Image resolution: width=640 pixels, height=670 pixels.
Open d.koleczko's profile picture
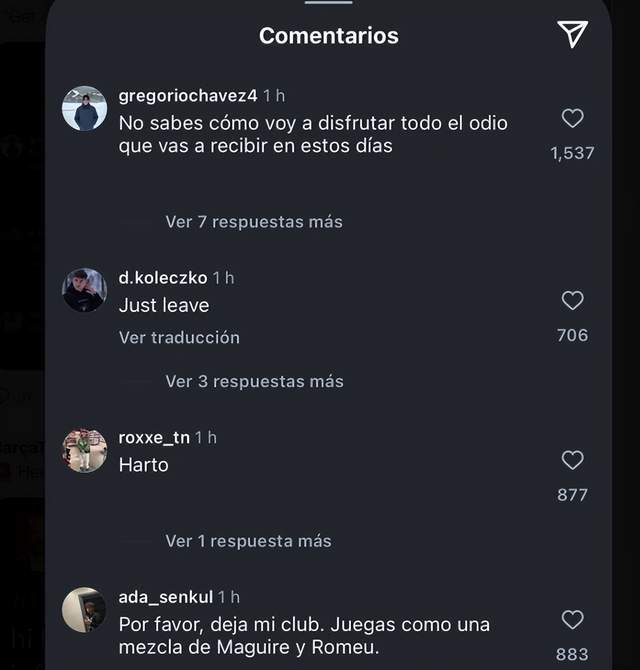coord(85,290)
